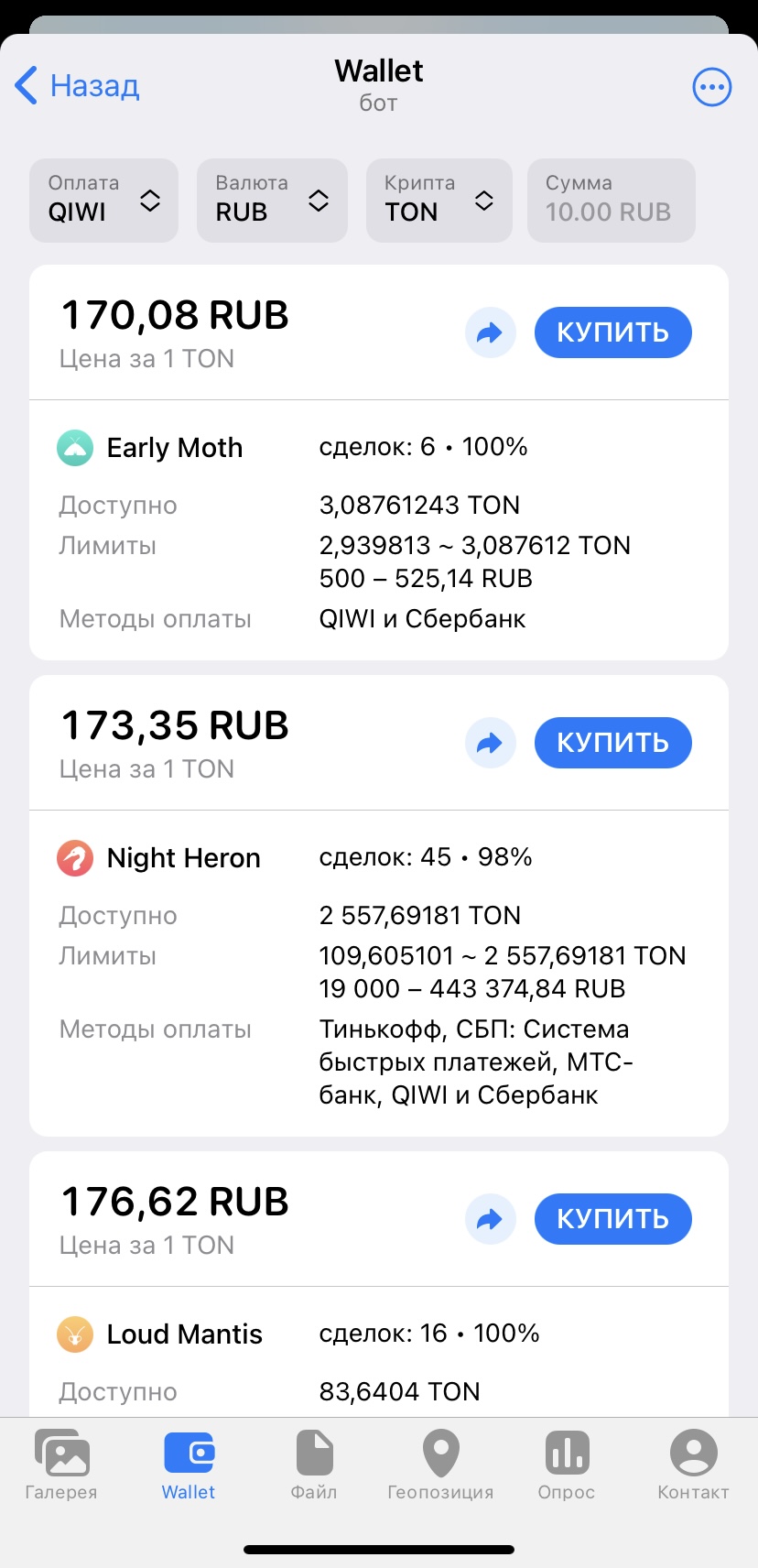
Task: Open the Опрос tab
Action: point(567,1465)
